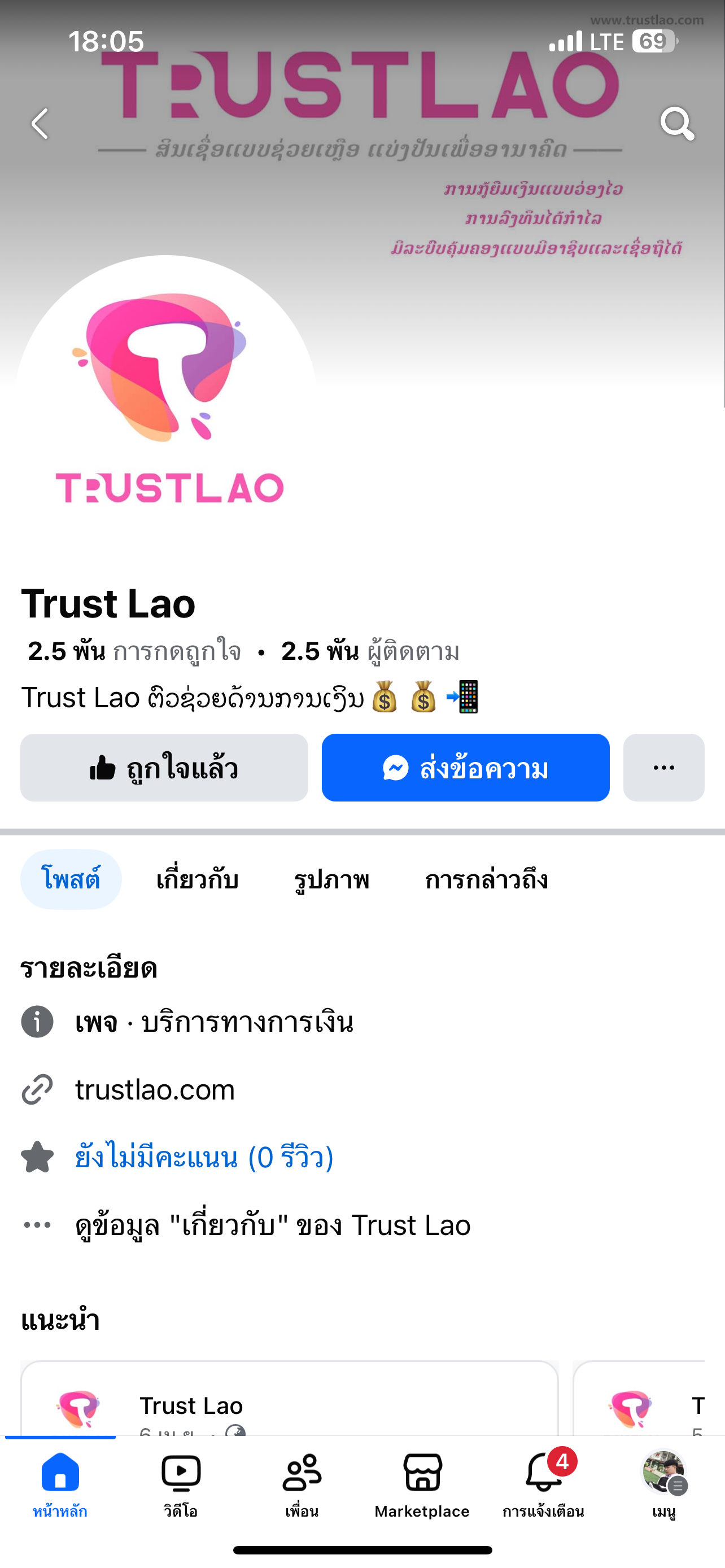Tap the ถูกใจแล้ว liked button
Image resolution: width=725 pixels, height=1568 pixels.
pos(164,768)
